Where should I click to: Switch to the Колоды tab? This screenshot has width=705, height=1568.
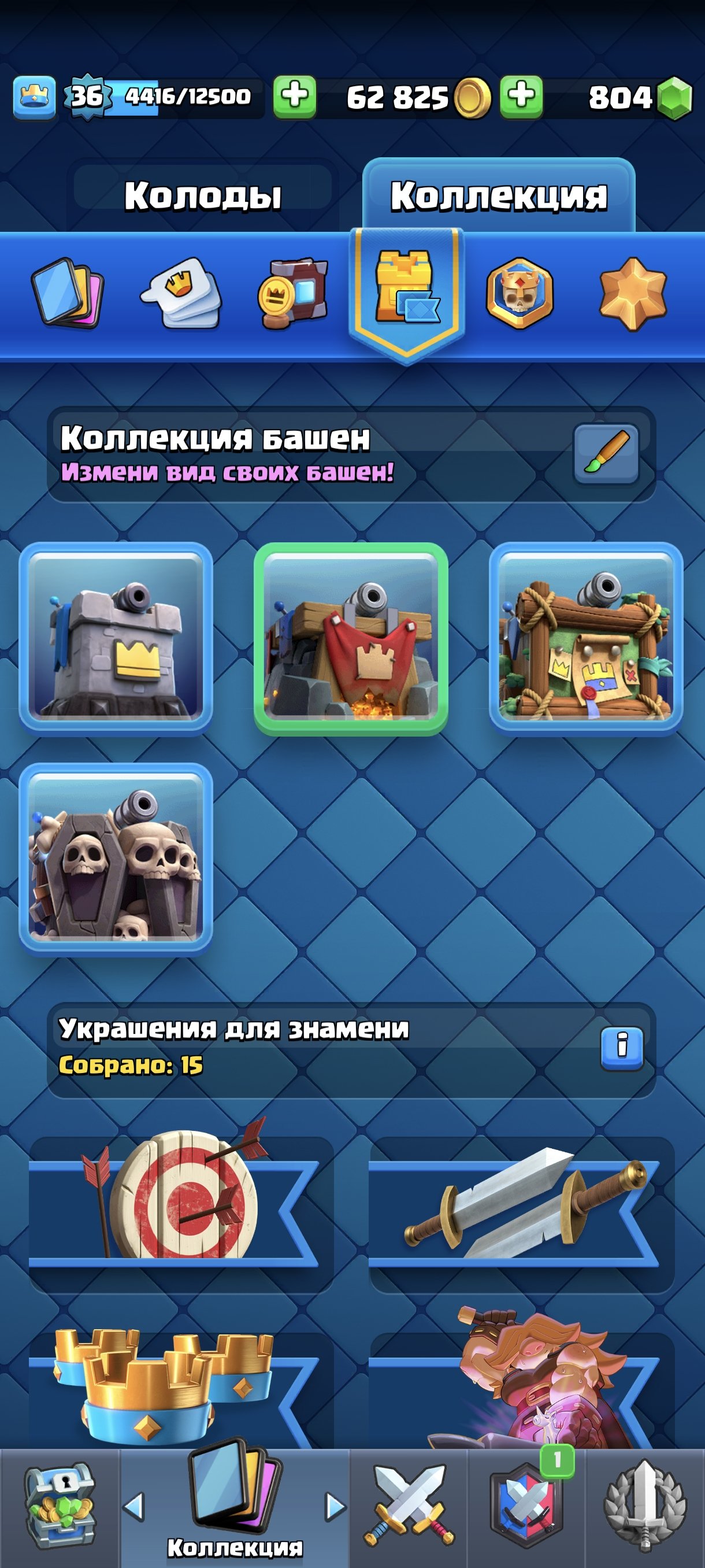pyautogui.click(x=203, y=195)
